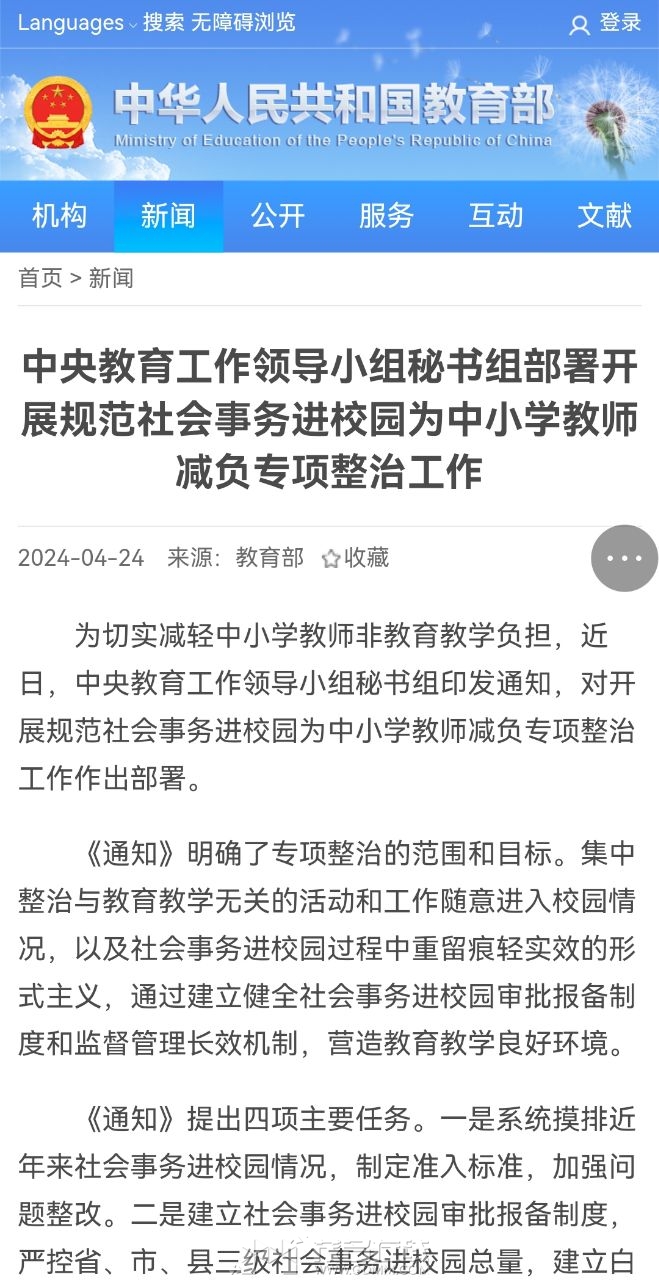
Task: Add this article to 收藏 favorites
Action: (x=355, y=558)
